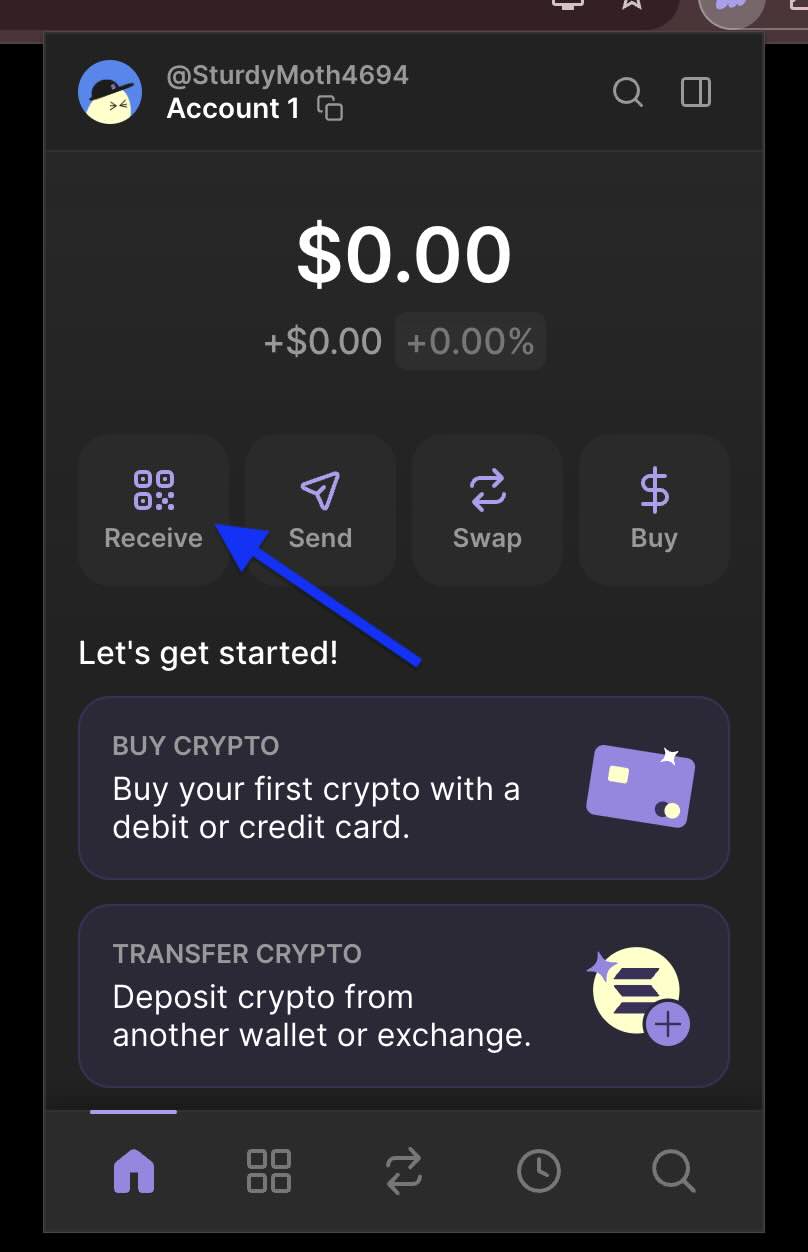Viewport: 808px width, 1252px height.
Task: Click the Buy dollar sign icon
Action: (x=653, y=490)
